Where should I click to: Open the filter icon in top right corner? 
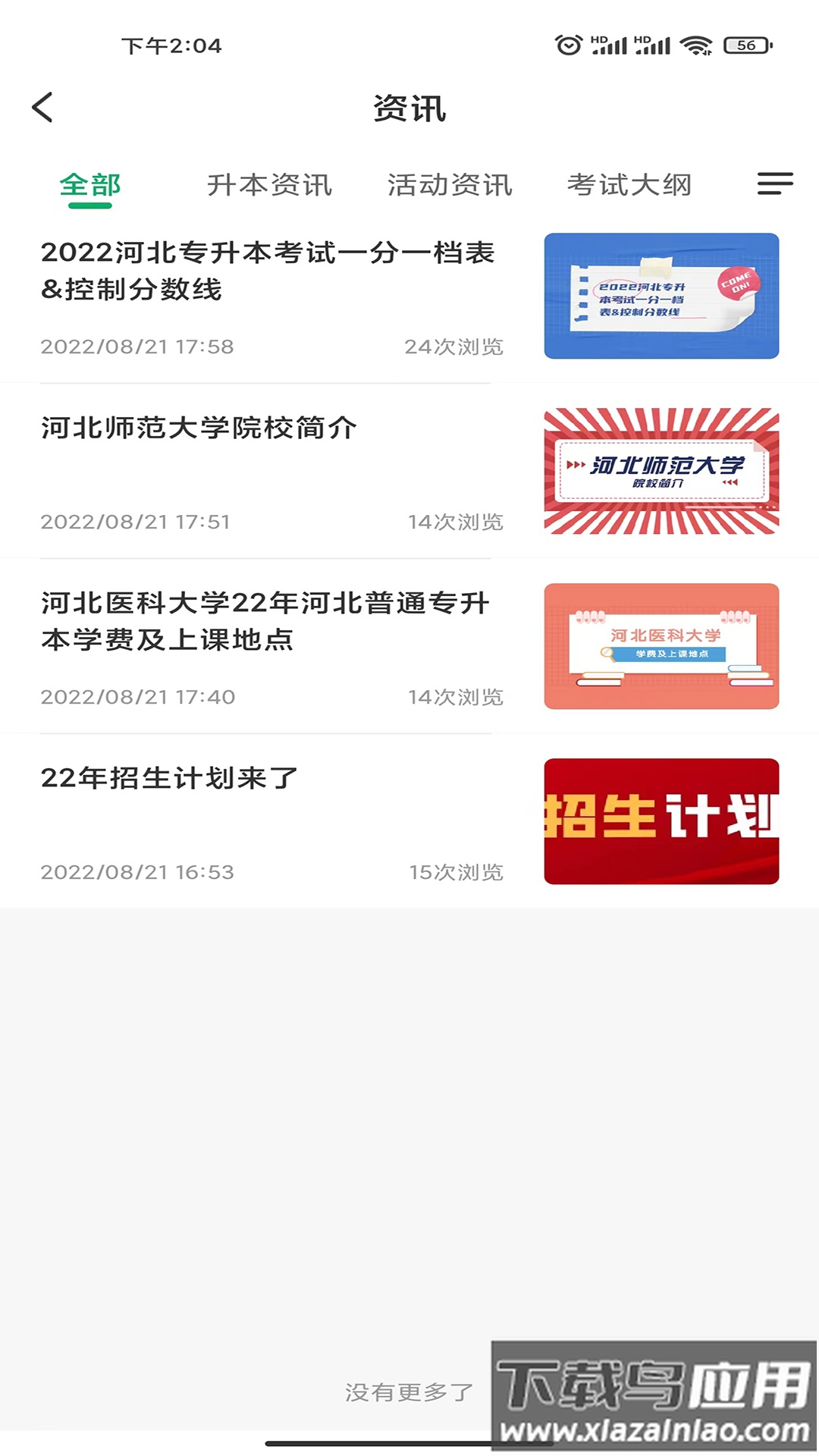(774, 184)
